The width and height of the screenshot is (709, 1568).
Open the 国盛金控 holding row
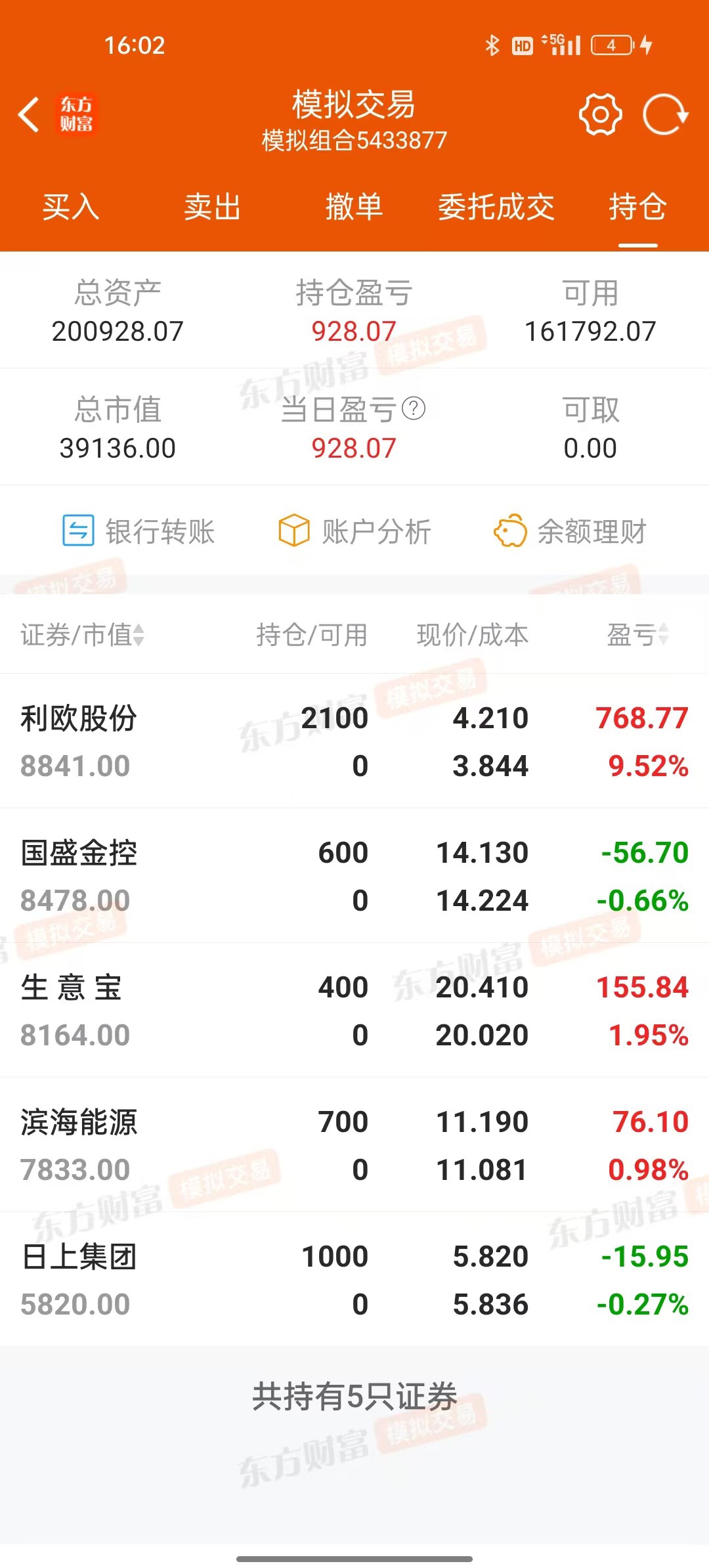(x=354, y=876)
